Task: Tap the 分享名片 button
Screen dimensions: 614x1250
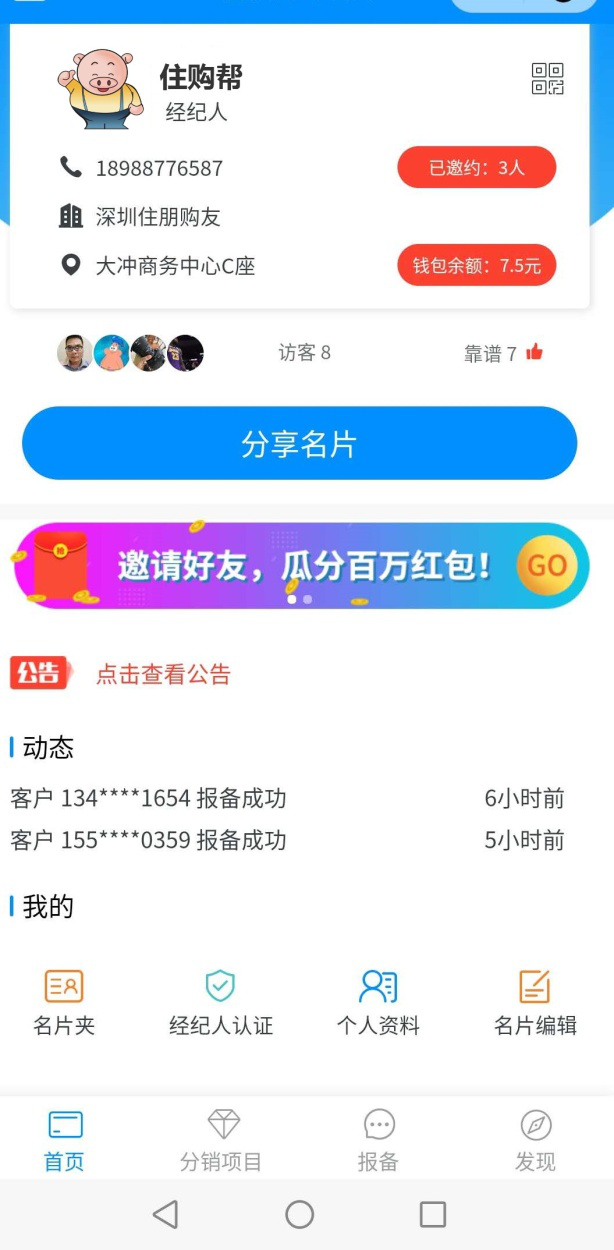Action: (x=299, y=444)
